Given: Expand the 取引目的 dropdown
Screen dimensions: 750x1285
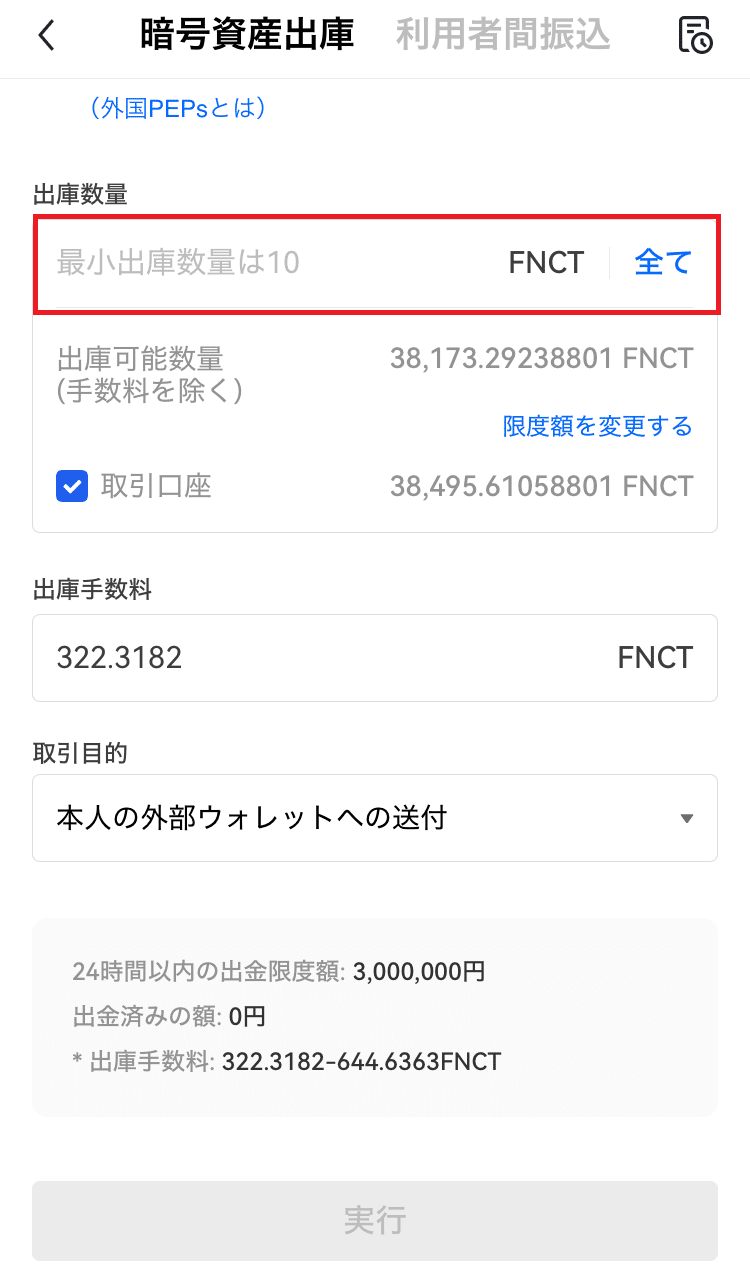Looking at the screenshot, I should pyautogui.click(x=375, y=818).
